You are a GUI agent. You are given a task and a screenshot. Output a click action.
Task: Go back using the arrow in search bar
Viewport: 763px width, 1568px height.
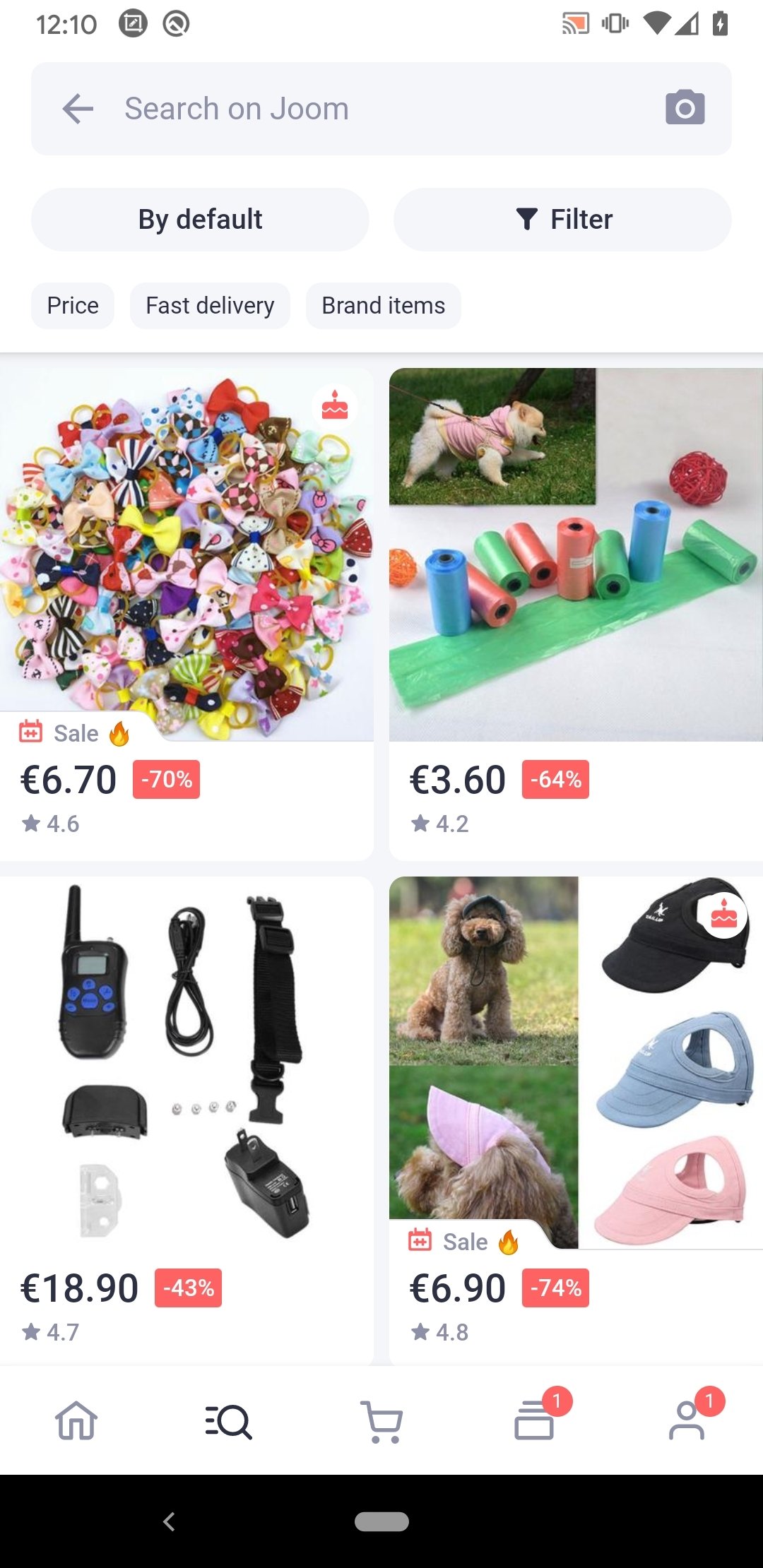(78, 109)
